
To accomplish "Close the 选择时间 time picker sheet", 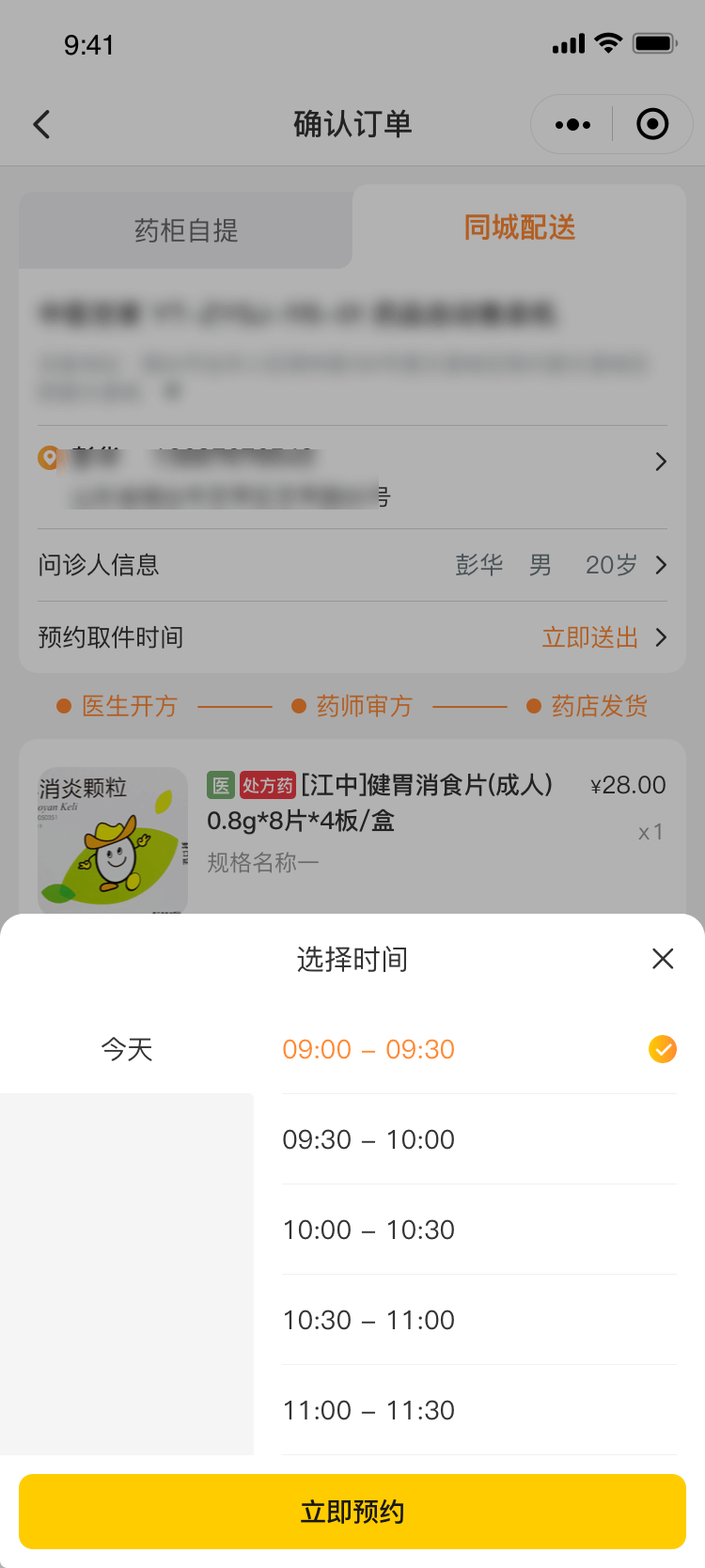I will click(x=663, y=959).
